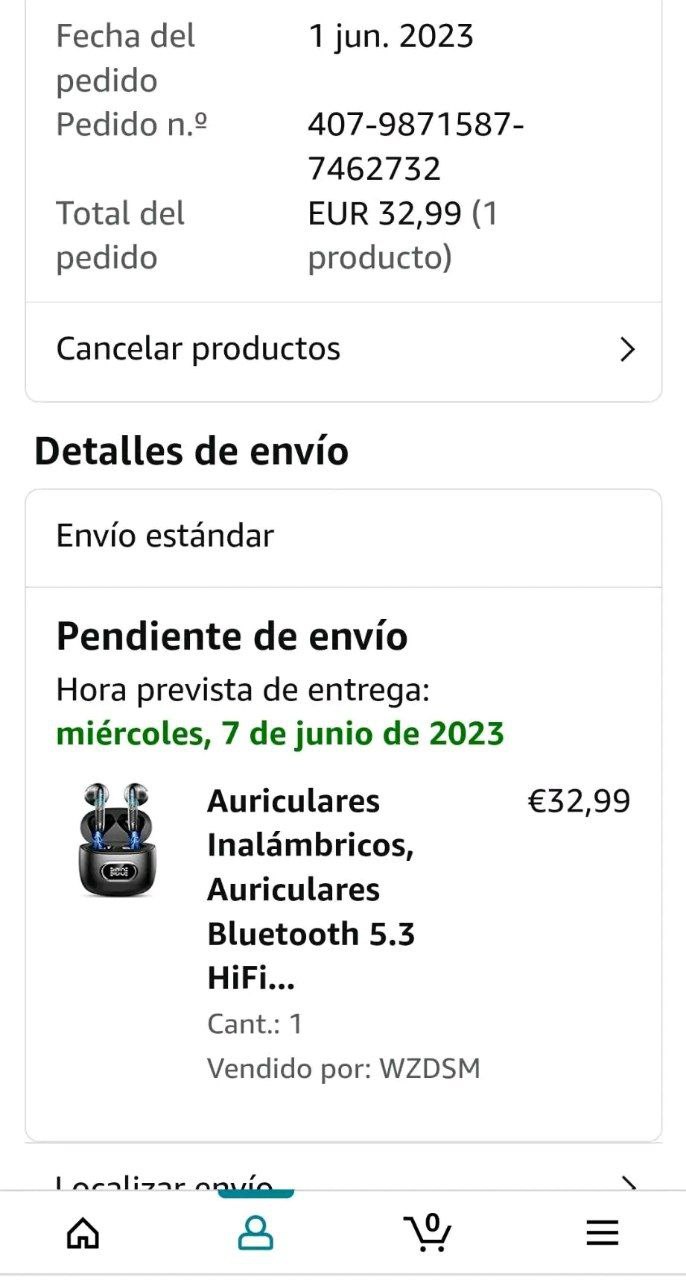The height and width of the screenshot is (1280, 686).
Task: View Auriculares Bluetooth 5.3 HiFi product title
Action: pos(311,889)
